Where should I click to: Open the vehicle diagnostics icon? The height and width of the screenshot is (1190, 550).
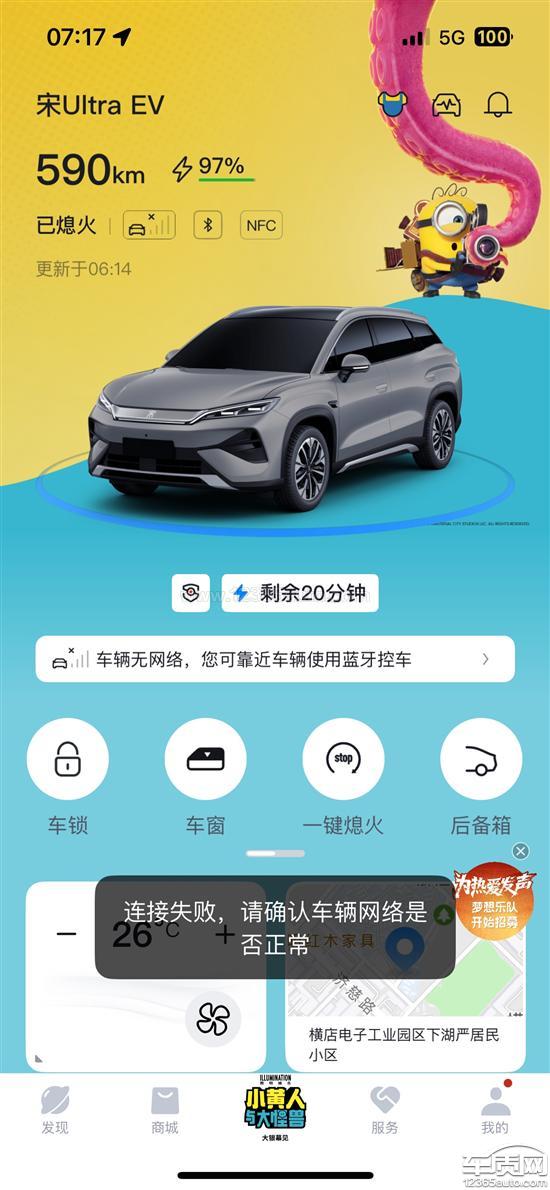(447, 105)
